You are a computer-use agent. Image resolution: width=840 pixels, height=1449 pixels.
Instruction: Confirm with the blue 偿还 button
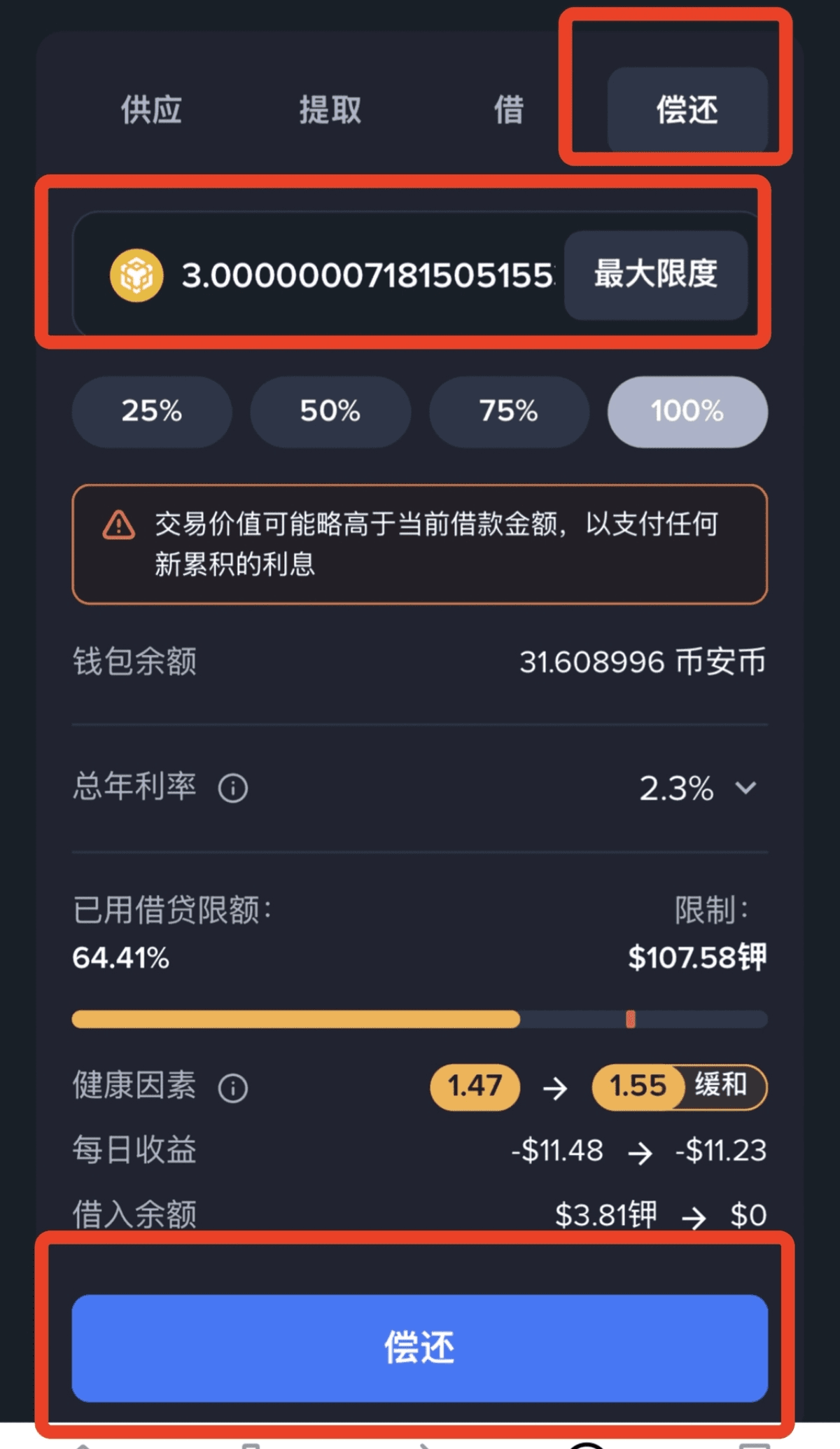(x=419, y=1347)
